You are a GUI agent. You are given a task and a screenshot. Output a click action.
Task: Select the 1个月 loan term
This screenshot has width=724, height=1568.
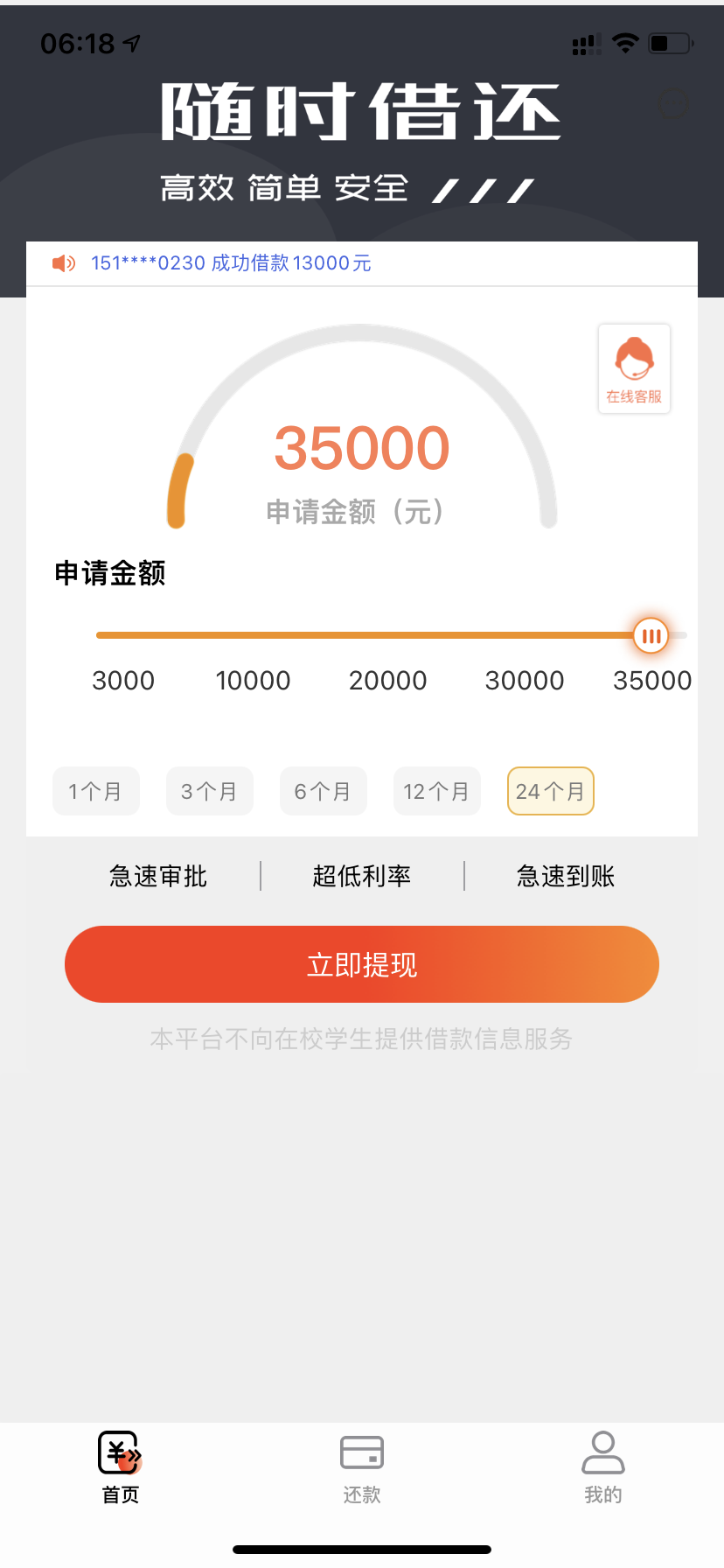96,791
